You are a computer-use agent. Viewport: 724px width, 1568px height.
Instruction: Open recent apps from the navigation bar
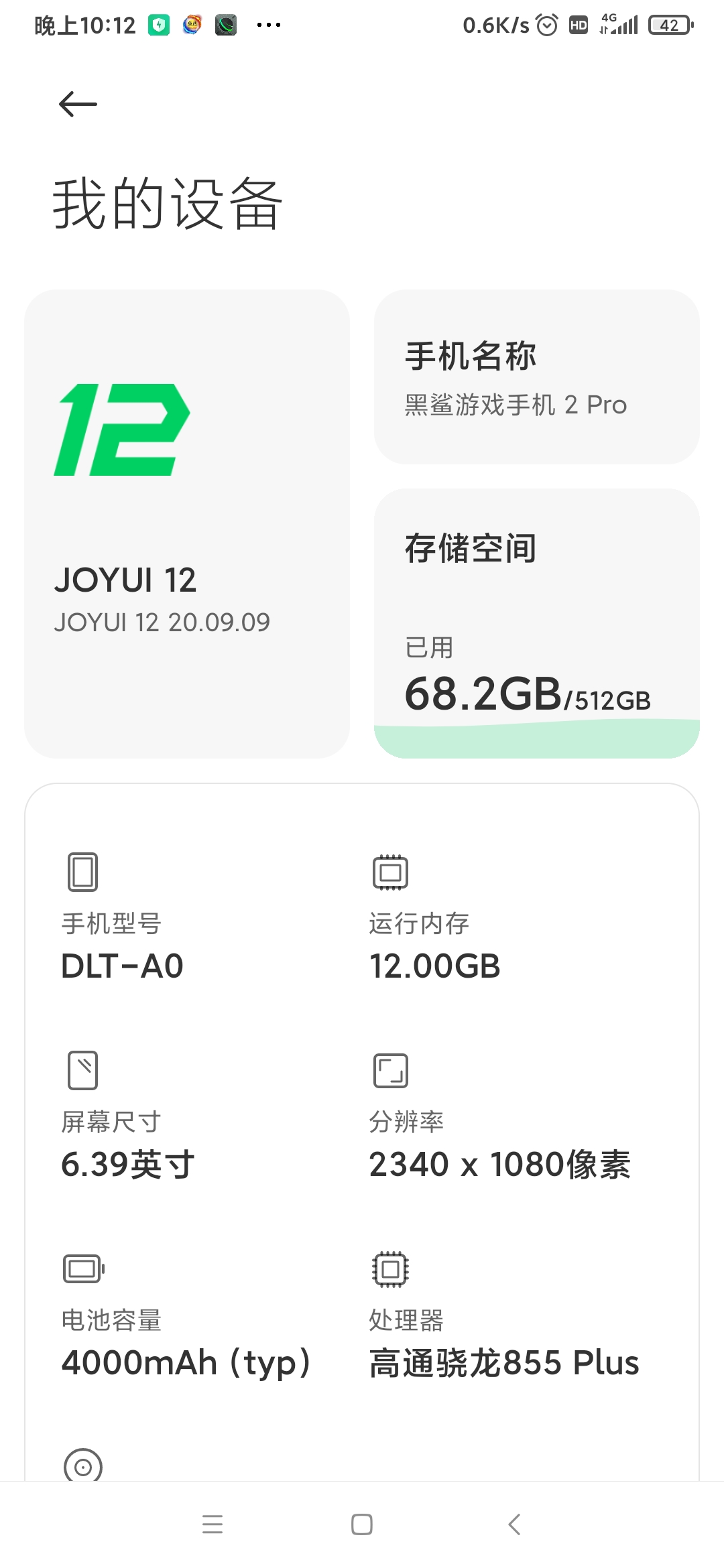coord(213,1524)
